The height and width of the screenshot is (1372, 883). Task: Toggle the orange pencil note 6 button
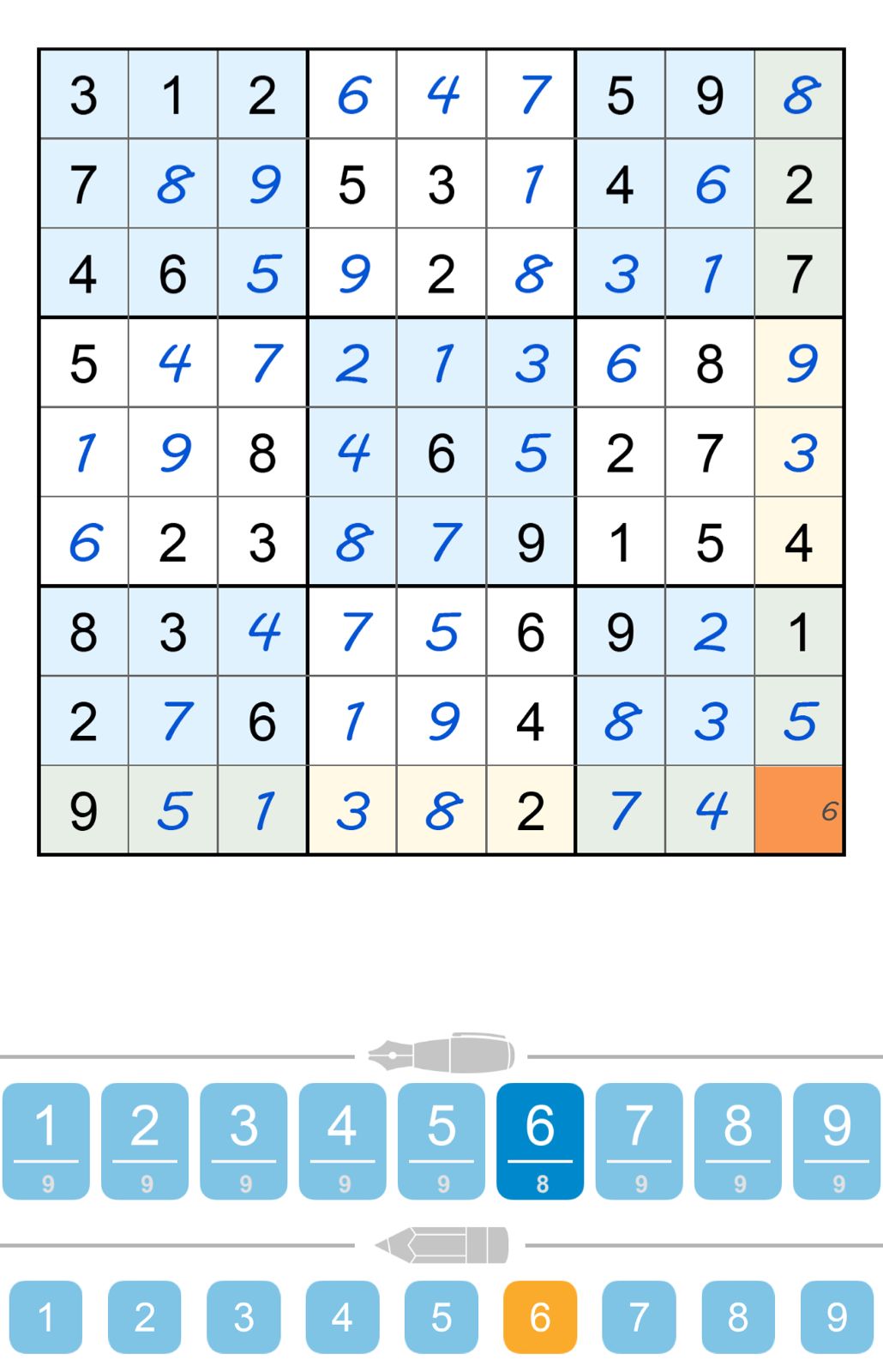tap(540, 1317)
